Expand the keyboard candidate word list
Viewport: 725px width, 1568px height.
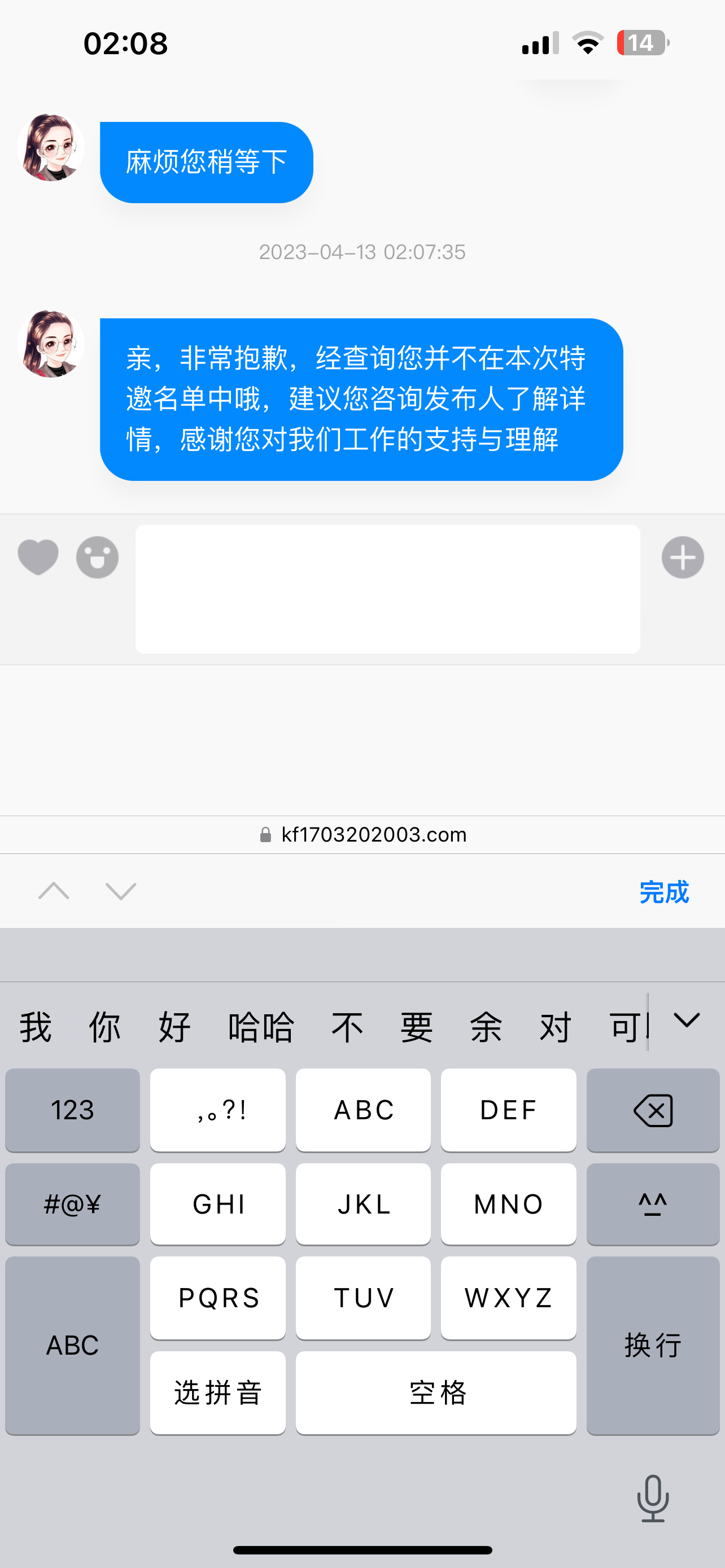pos(687,1020)
